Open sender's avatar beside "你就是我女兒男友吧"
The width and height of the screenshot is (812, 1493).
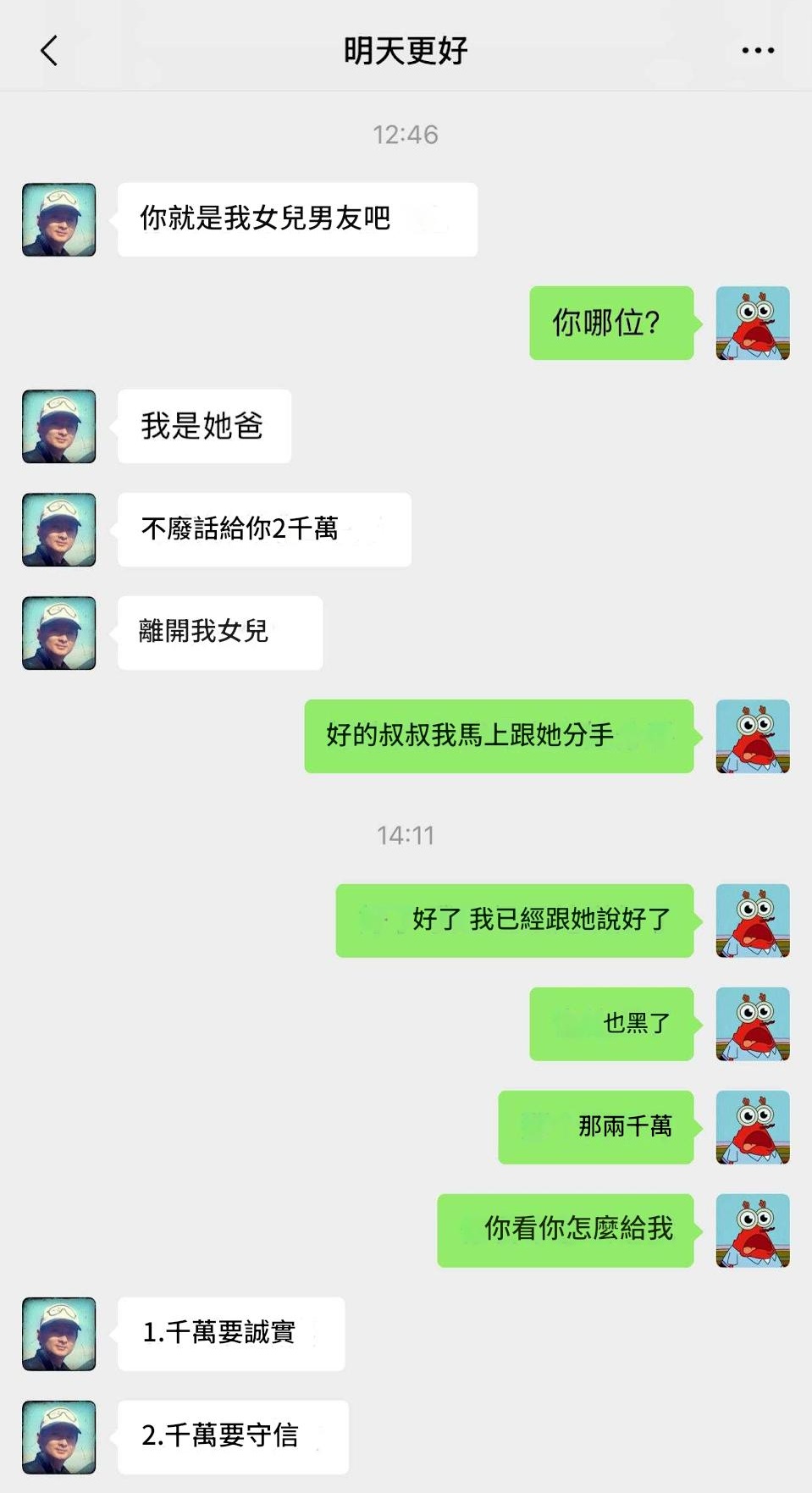point(59,219)
